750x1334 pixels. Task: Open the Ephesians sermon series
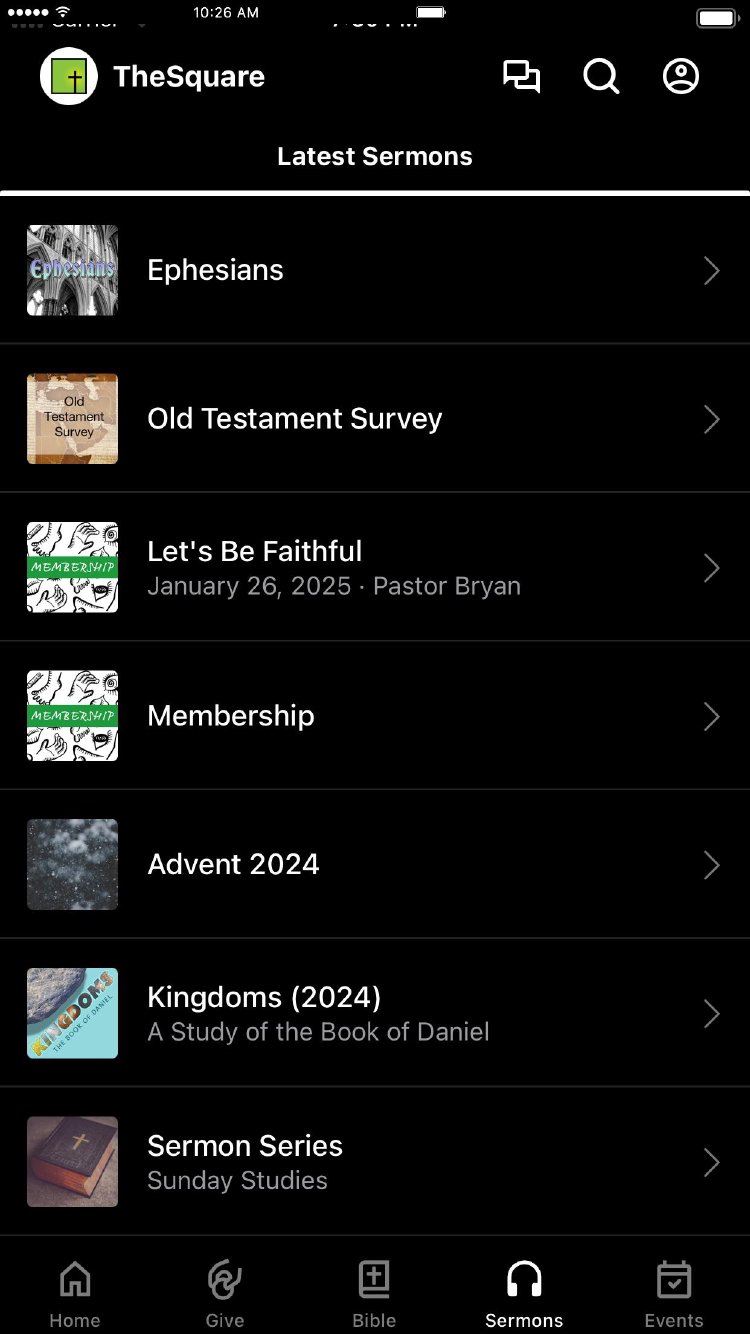tap(375, 270)
